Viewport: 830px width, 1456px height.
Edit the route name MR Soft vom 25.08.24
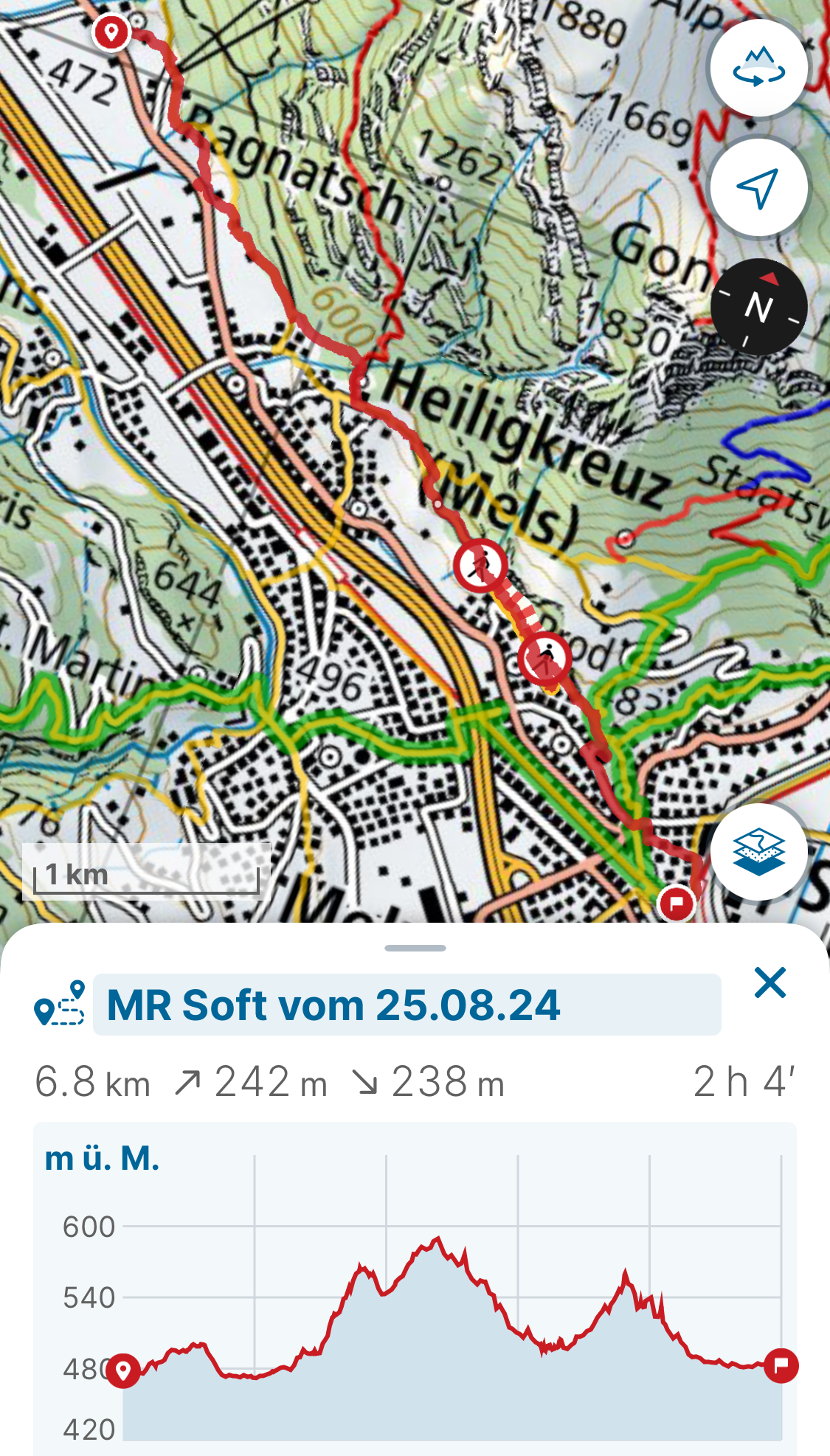pos(407,1005)
